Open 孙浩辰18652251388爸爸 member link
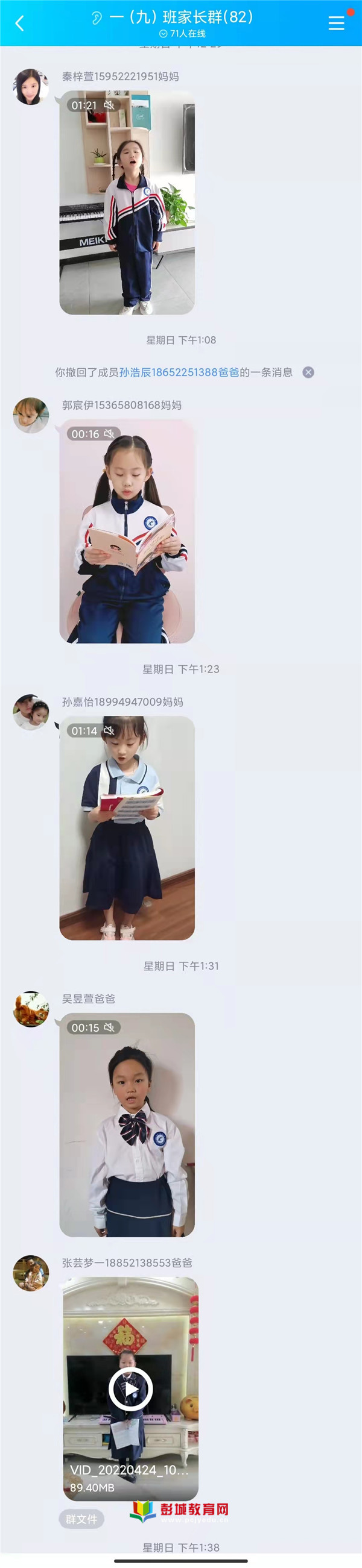 pyautogui.click(x=179, y=372)
